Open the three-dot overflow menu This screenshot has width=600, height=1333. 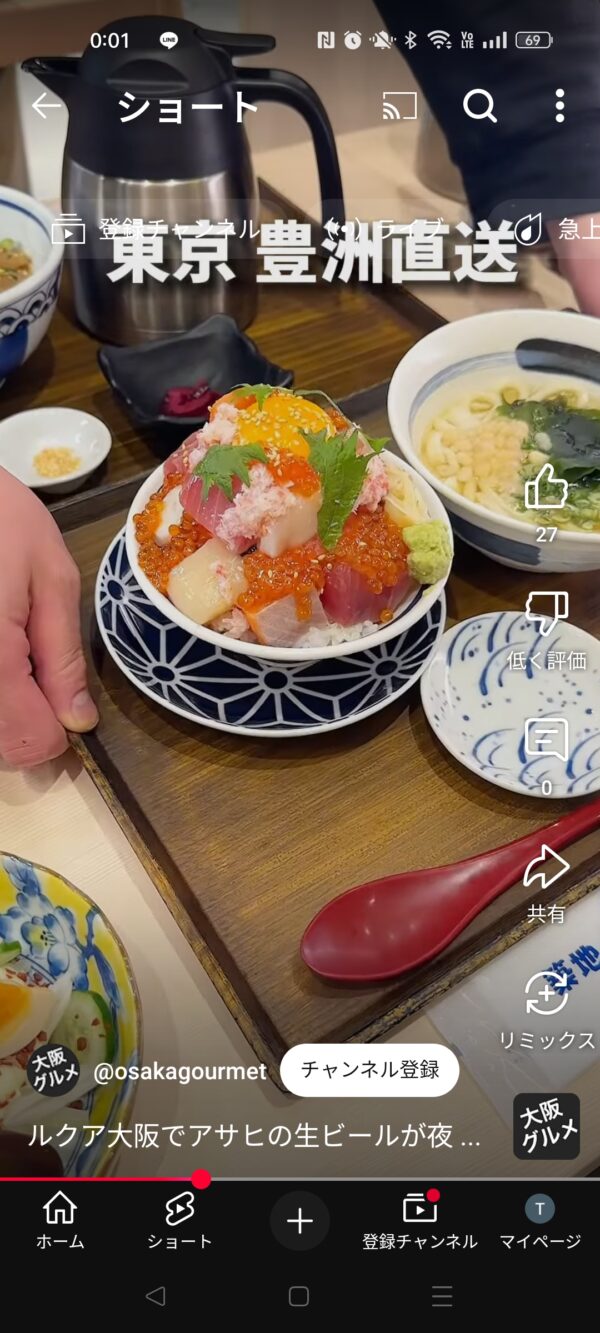click(x=559, y=105)
